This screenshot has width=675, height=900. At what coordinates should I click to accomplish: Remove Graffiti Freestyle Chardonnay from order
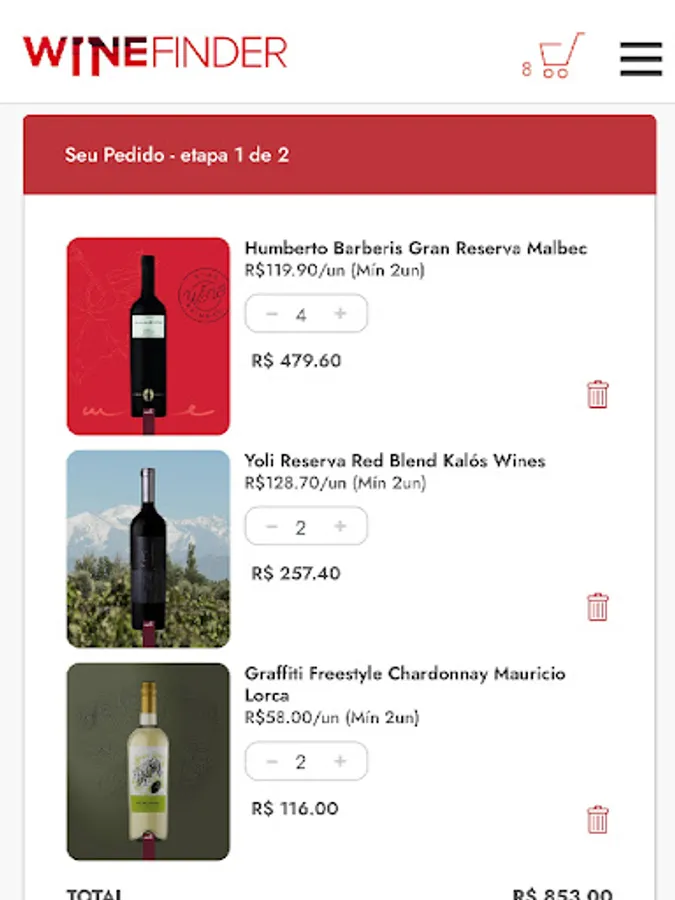tap(598, 820)
